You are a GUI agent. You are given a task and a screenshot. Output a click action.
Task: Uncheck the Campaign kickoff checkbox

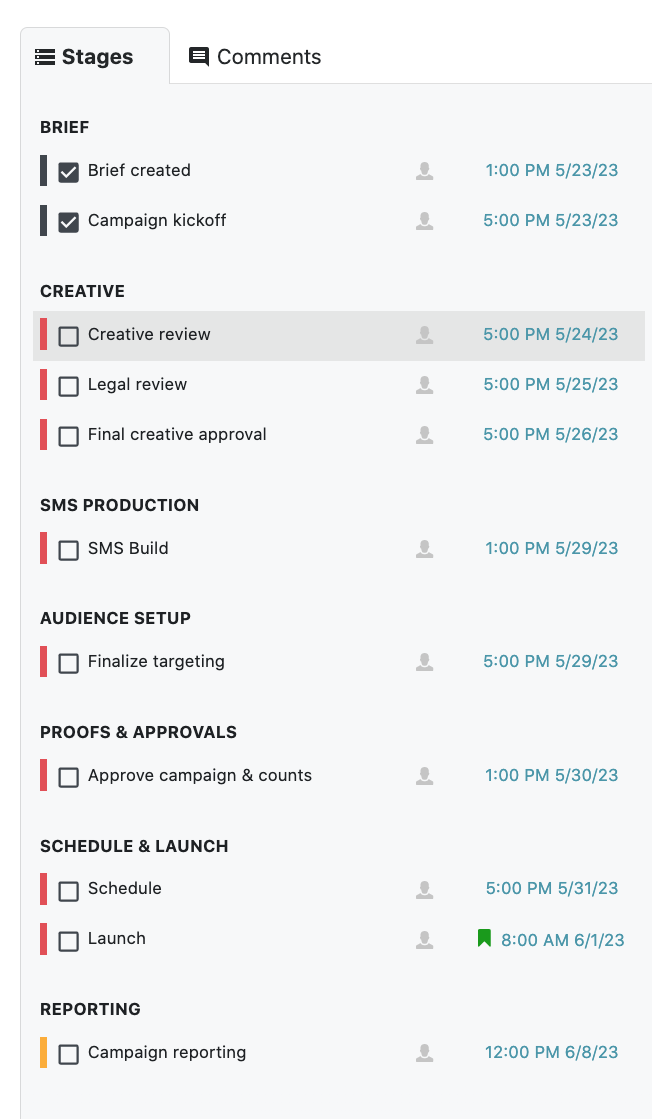pos(68,222)
